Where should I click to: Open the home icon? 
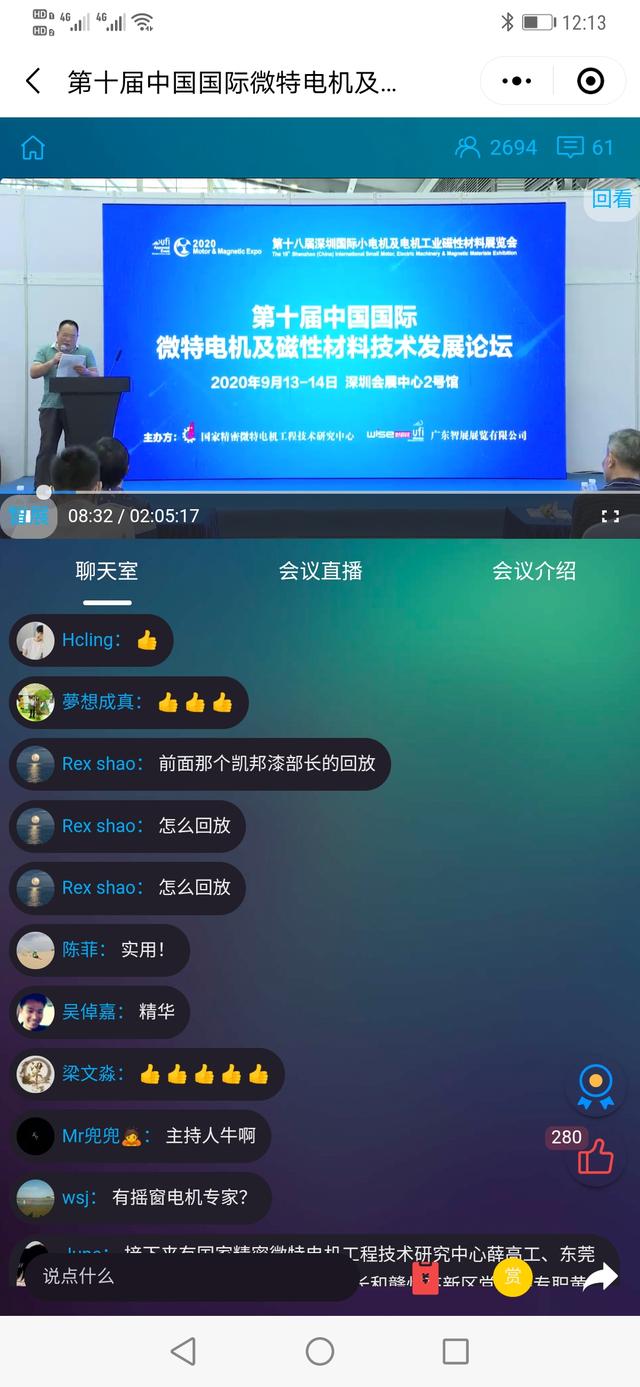(33, 148)
